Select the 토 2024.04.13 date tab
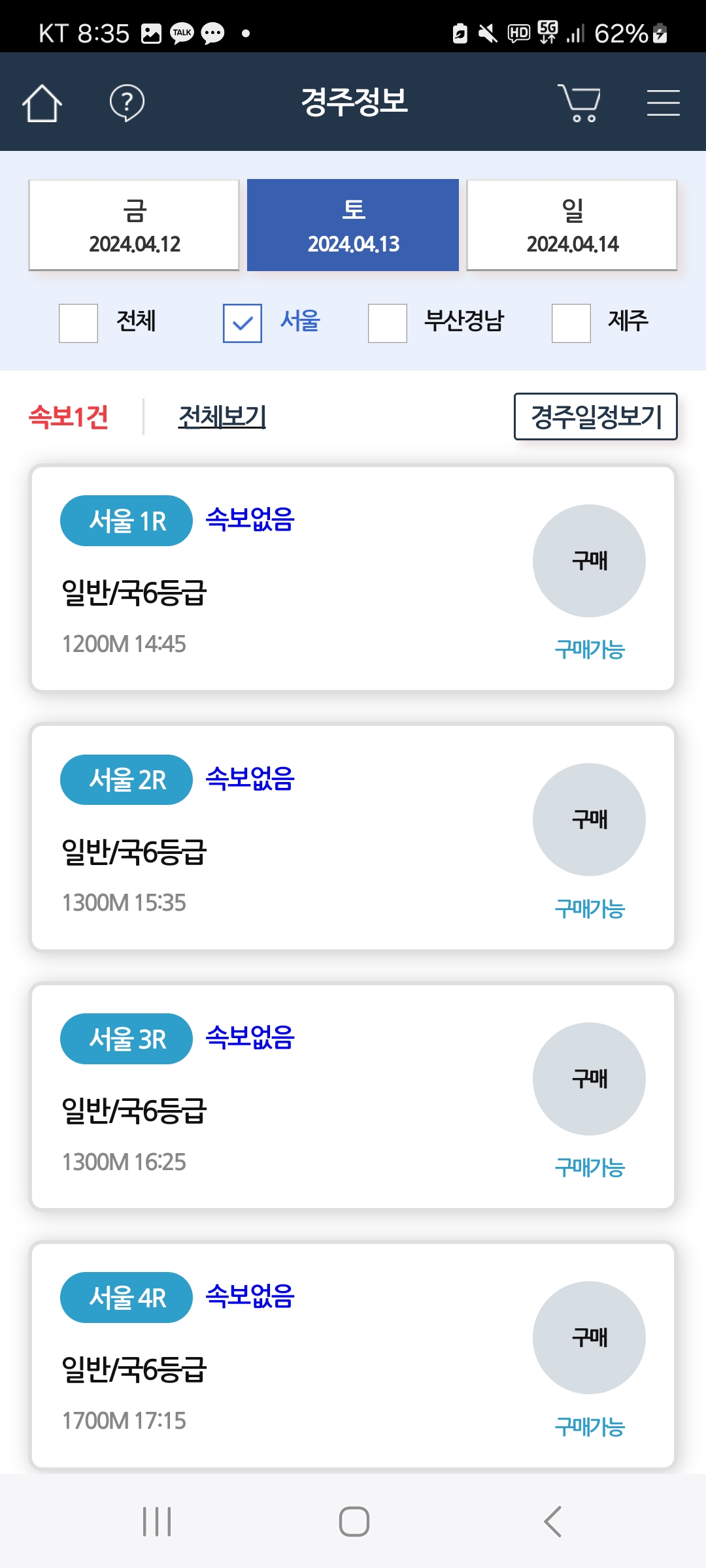706x1568 pixels. point(353,225)
